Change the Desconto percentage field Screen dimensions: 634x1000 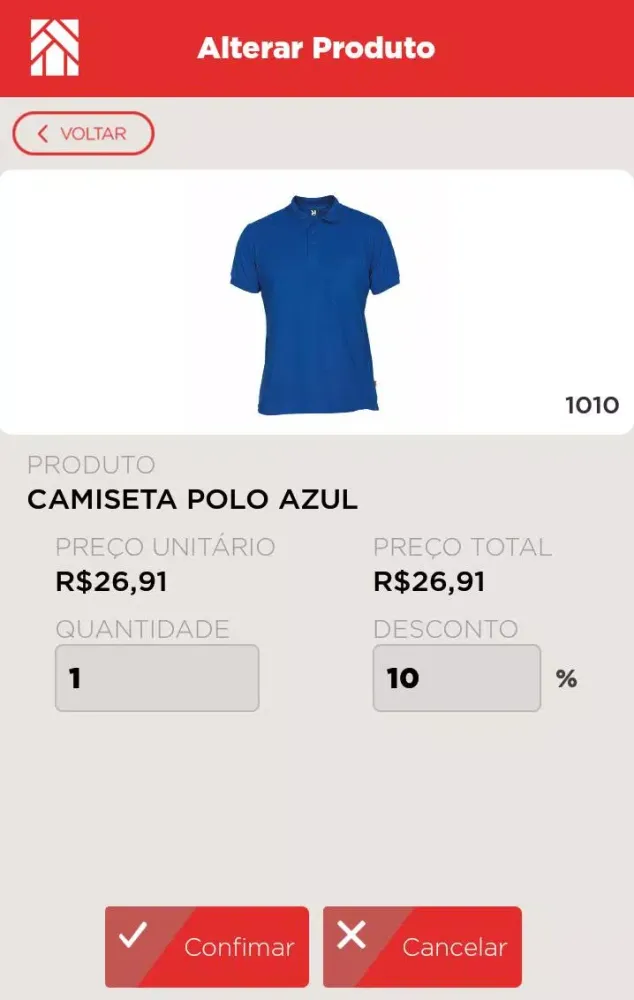pyautogui.click(x=457, y=678)
